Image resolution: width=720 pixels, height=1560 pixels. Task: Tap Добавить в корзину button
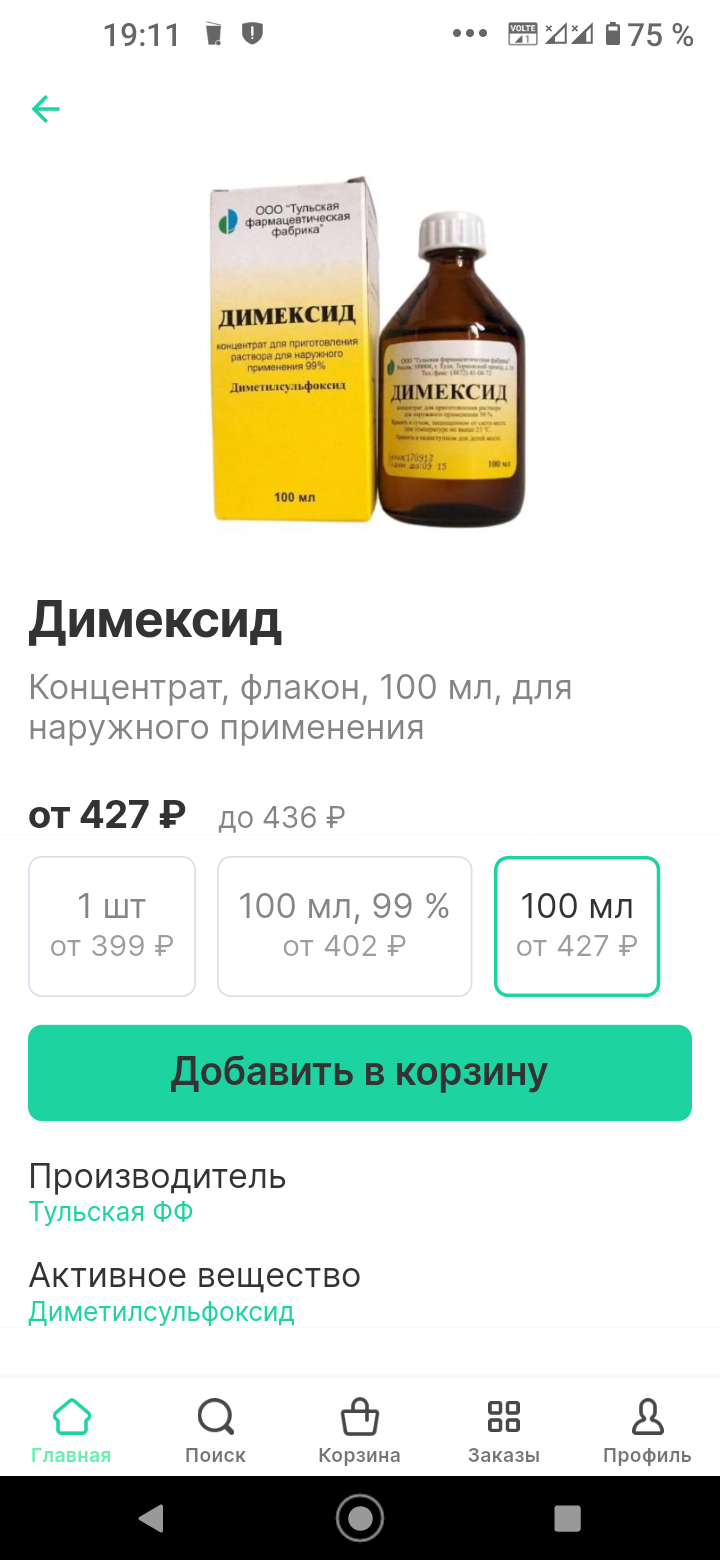click(360, 1072)
